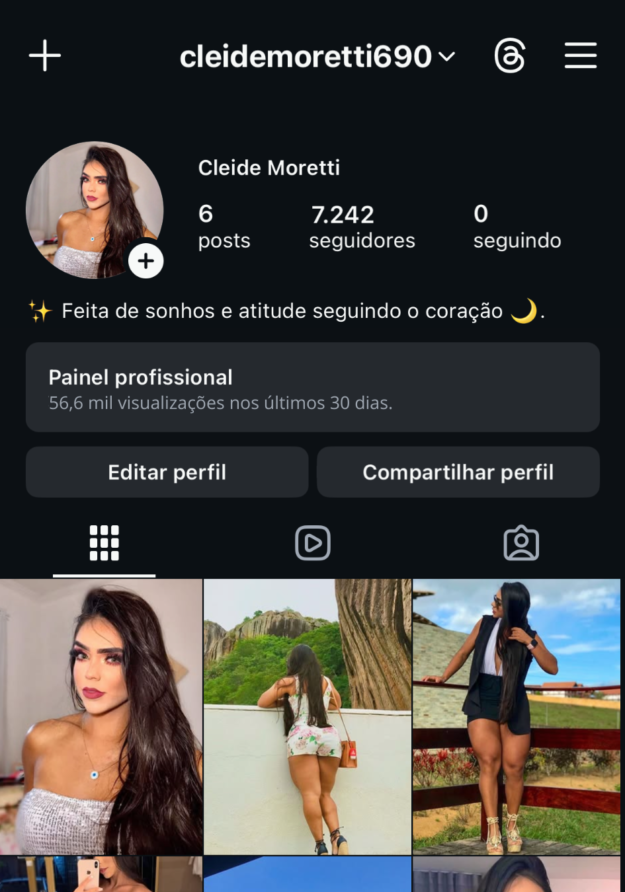Open the post with black blazer outfit
Screen dimensions: 625x892
516,716
